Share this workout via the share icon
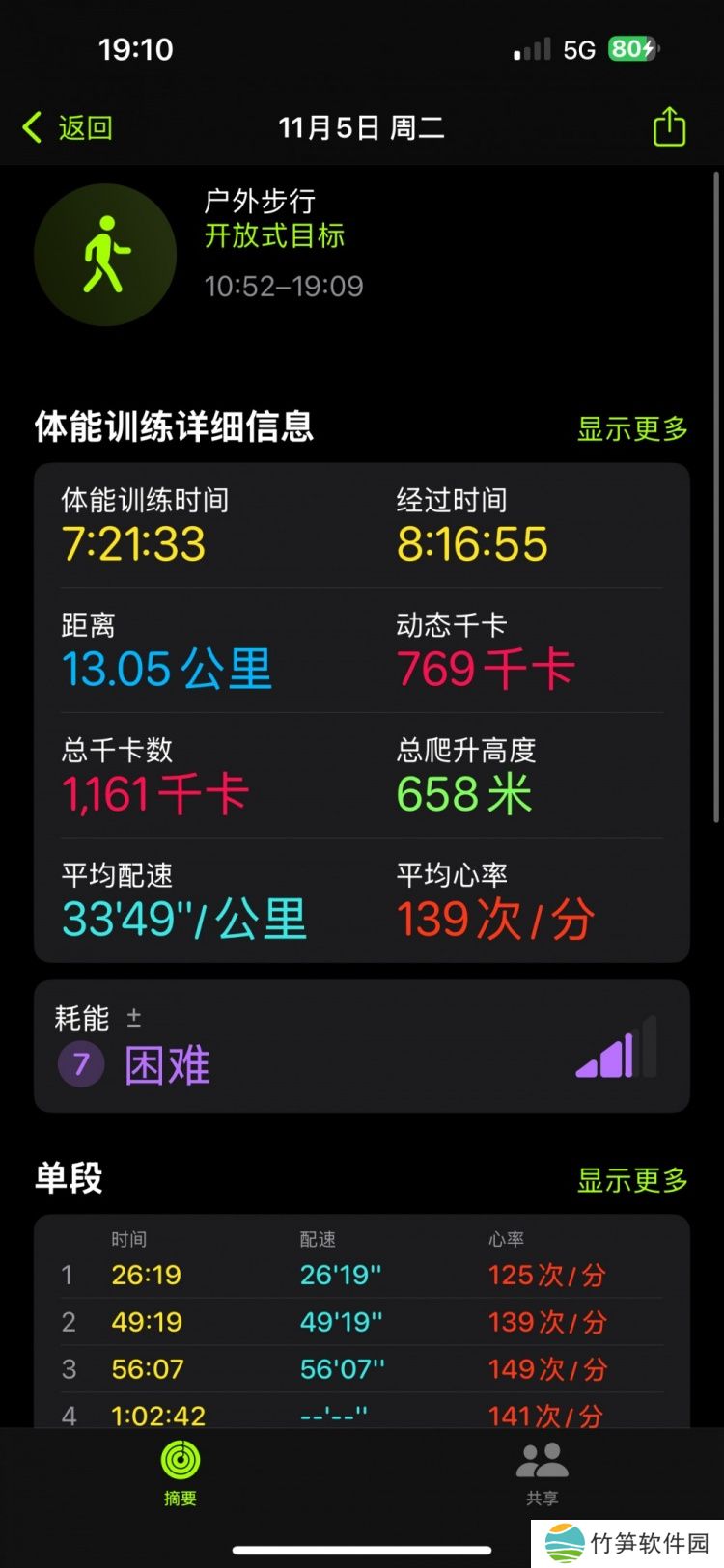 [668, 127]
